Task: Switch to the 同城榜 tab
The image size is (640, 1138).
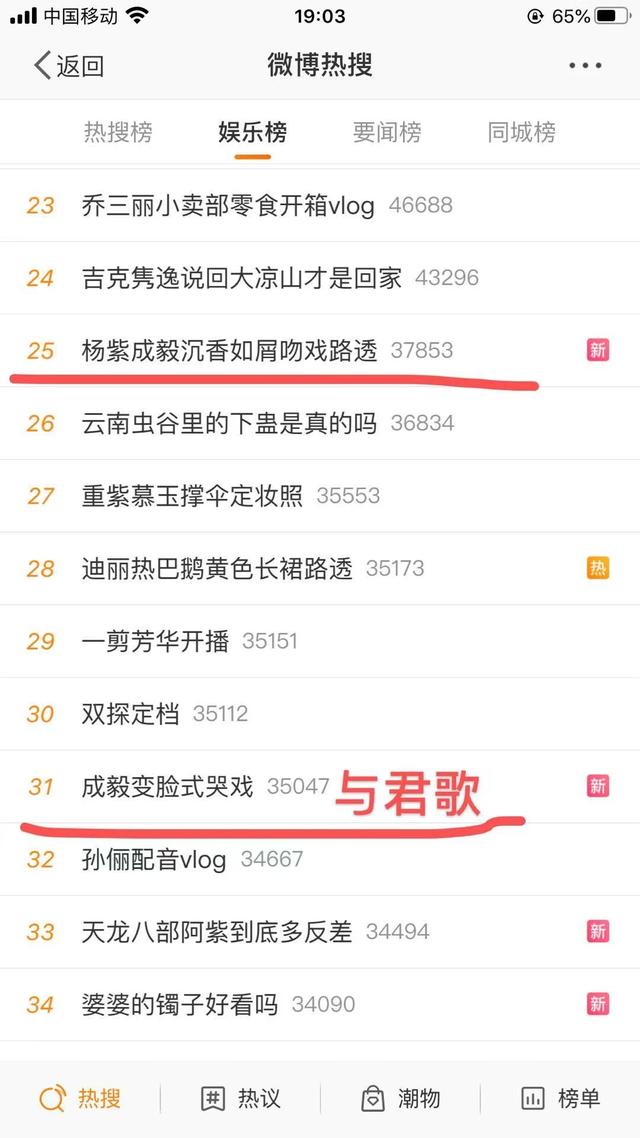Action: pyautogui.click(x=521, y=132)
